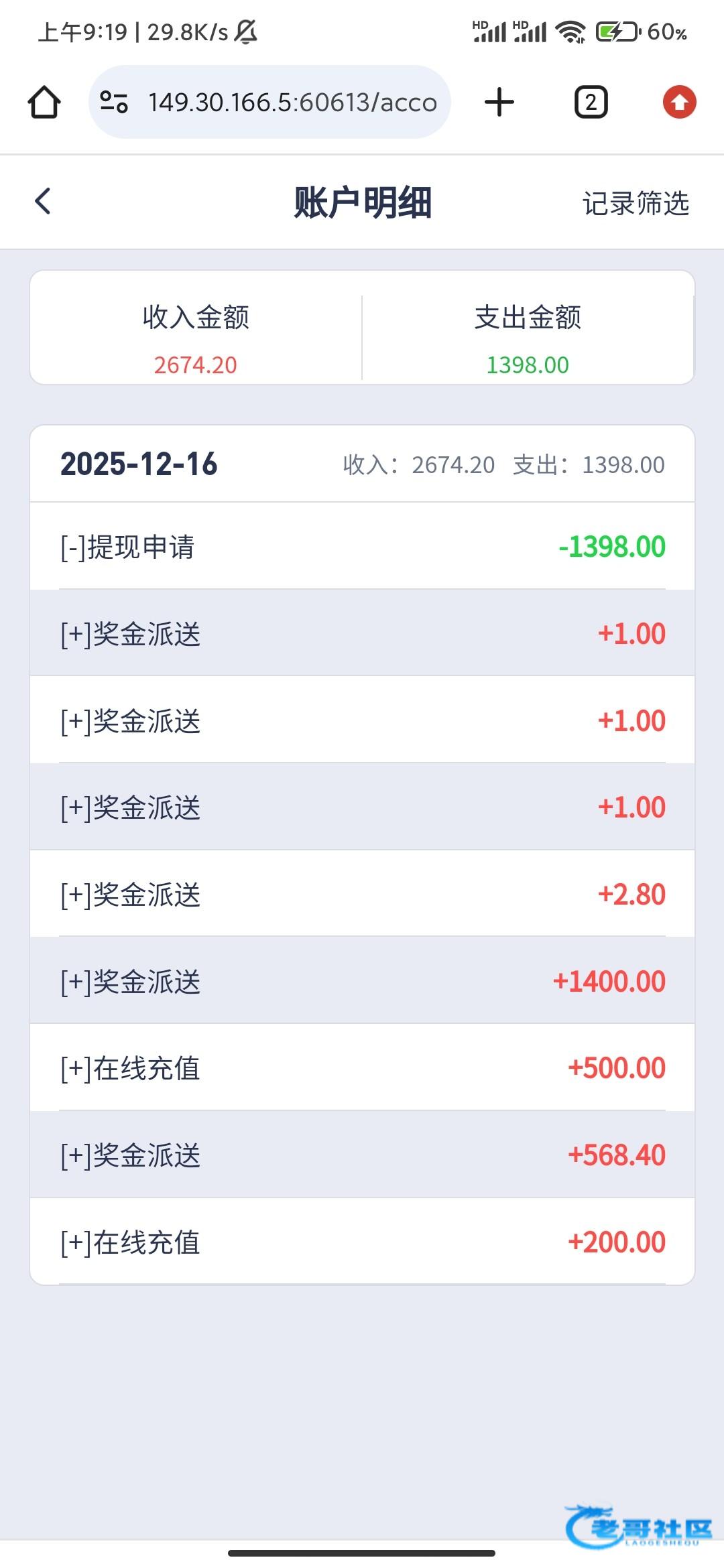This screenshot has width=724, height=1568.
Task: Open the 在线充值 +500.00 record
Action: 362,1068
